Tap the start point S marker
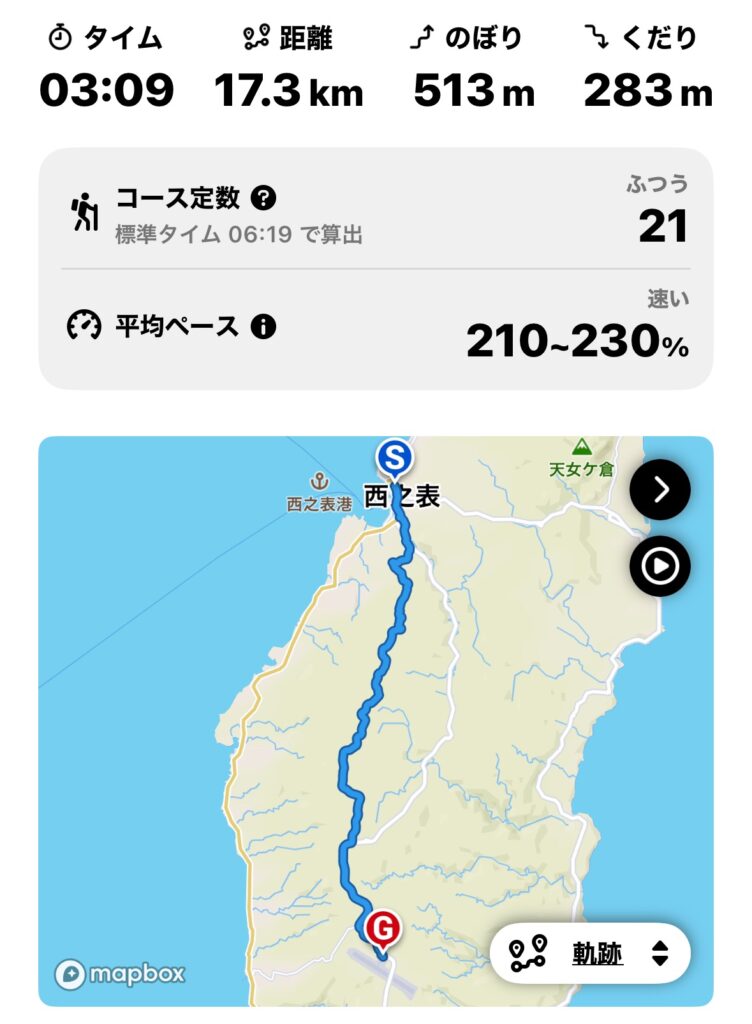This screenshot has width=752, height=1024. (x=395, y=459)
